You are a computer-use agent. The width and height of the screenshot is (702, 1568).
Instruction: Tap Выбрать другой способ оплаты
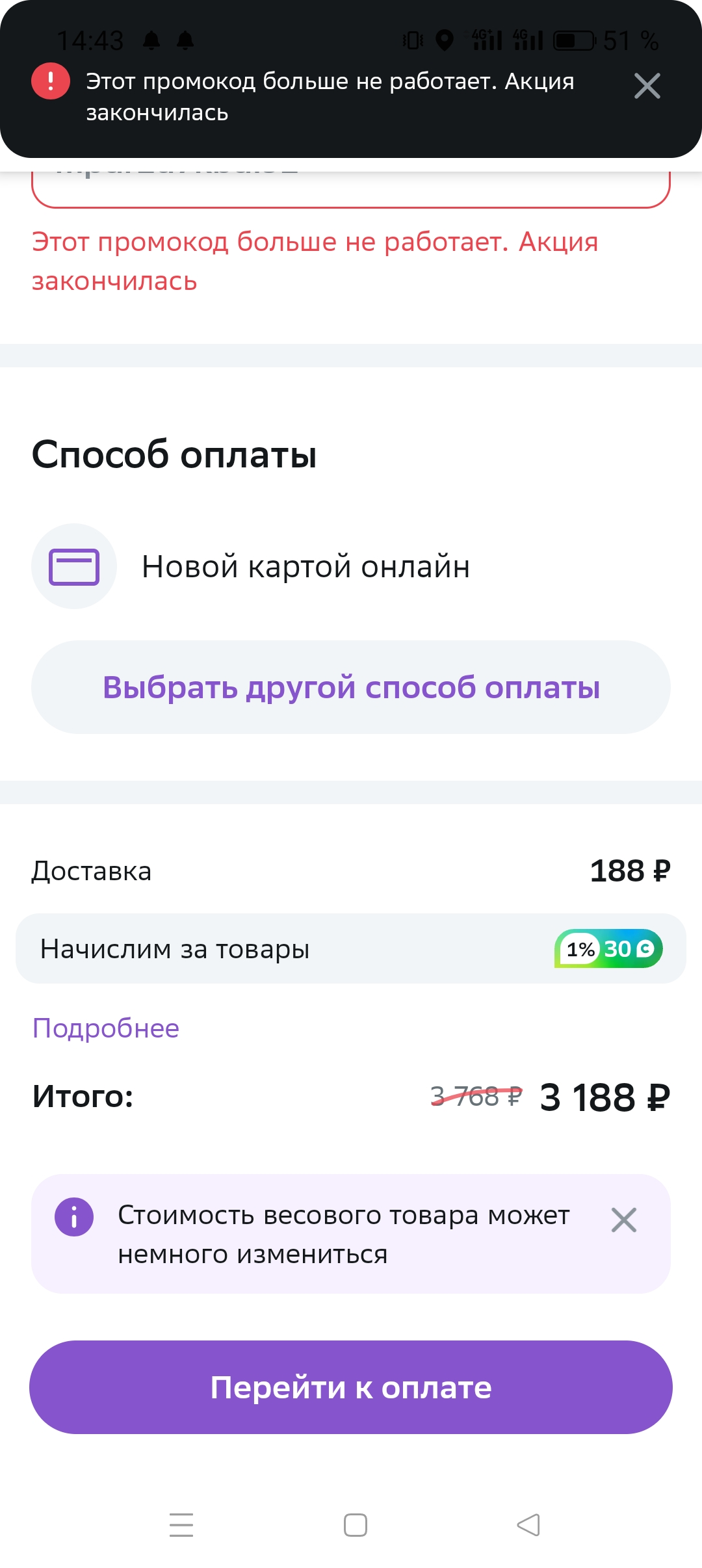[351, 687]
